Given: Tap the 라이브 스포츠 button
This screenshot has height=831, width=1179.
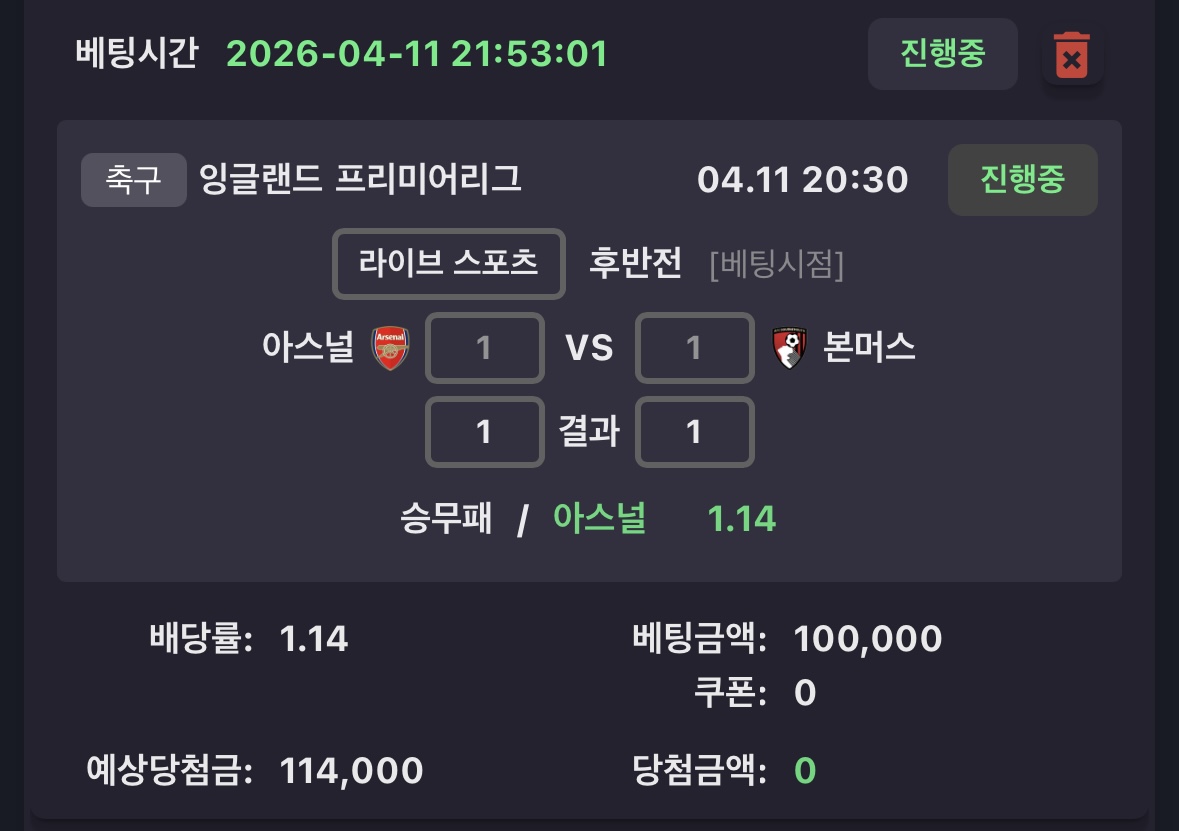Looking at the screenshot, I should click(449, 264).
